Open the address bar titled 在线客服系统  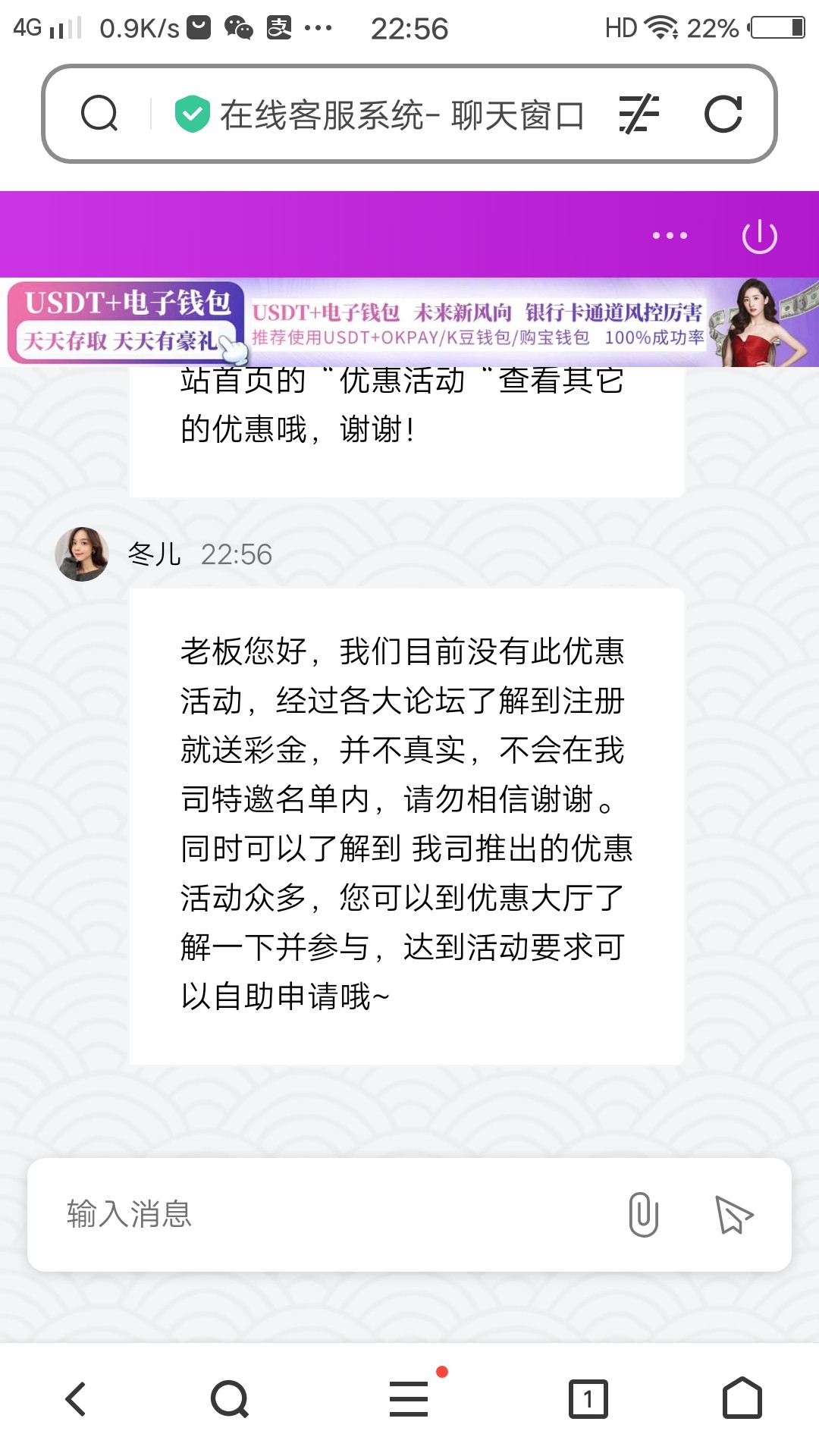[x=400, y=115]
